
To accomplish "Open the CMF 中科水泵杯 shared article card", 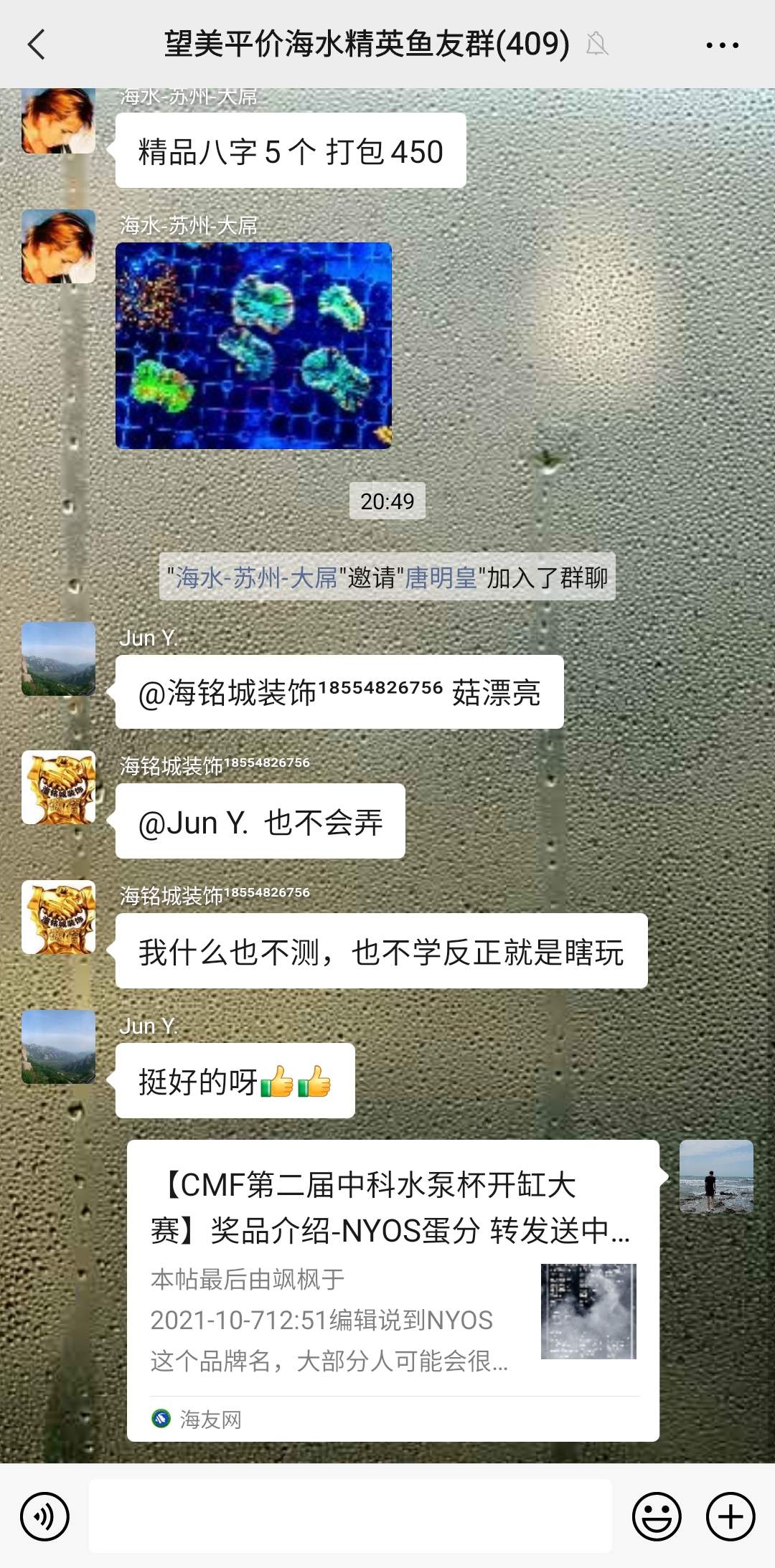I will 393,1290.
